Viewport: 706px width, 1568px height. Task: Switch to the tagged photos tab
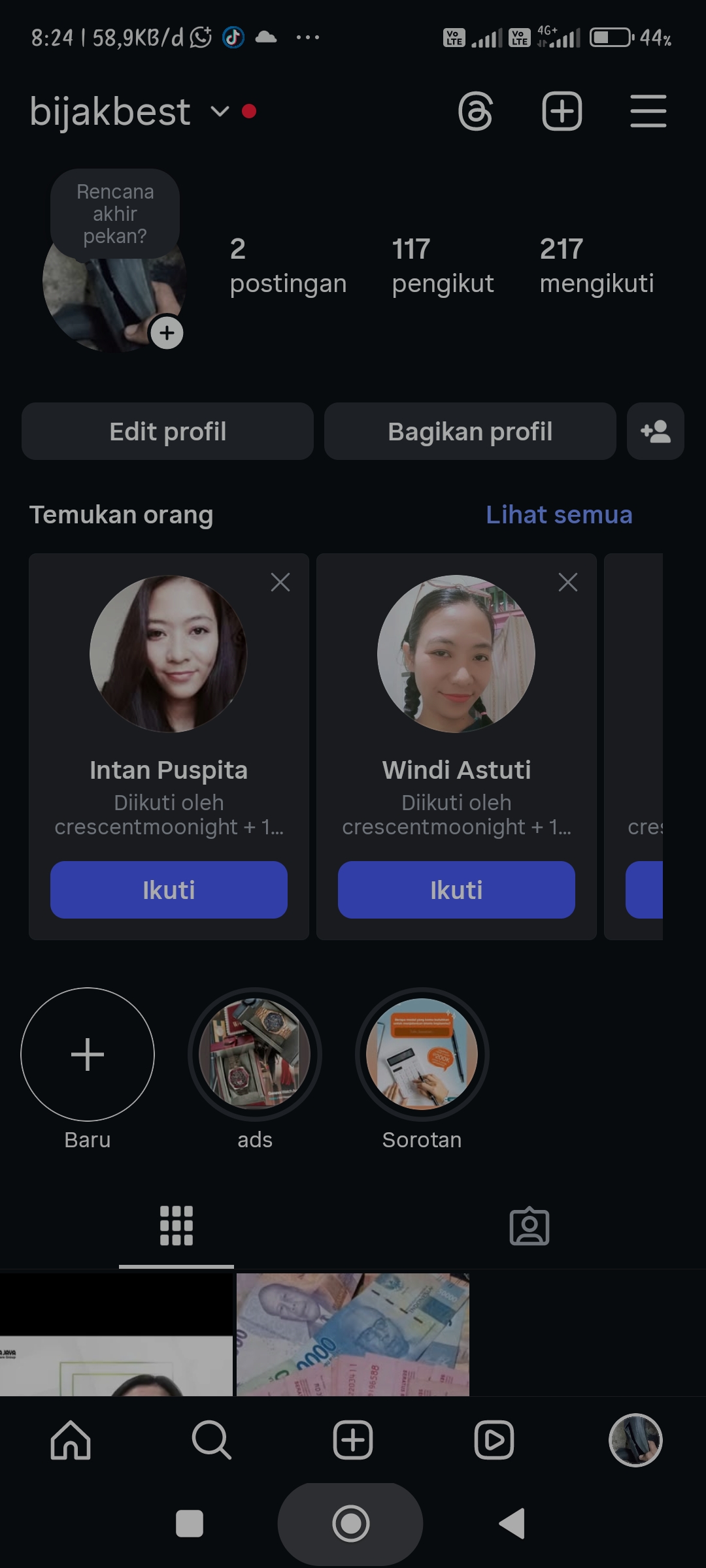pos(529,1226)
